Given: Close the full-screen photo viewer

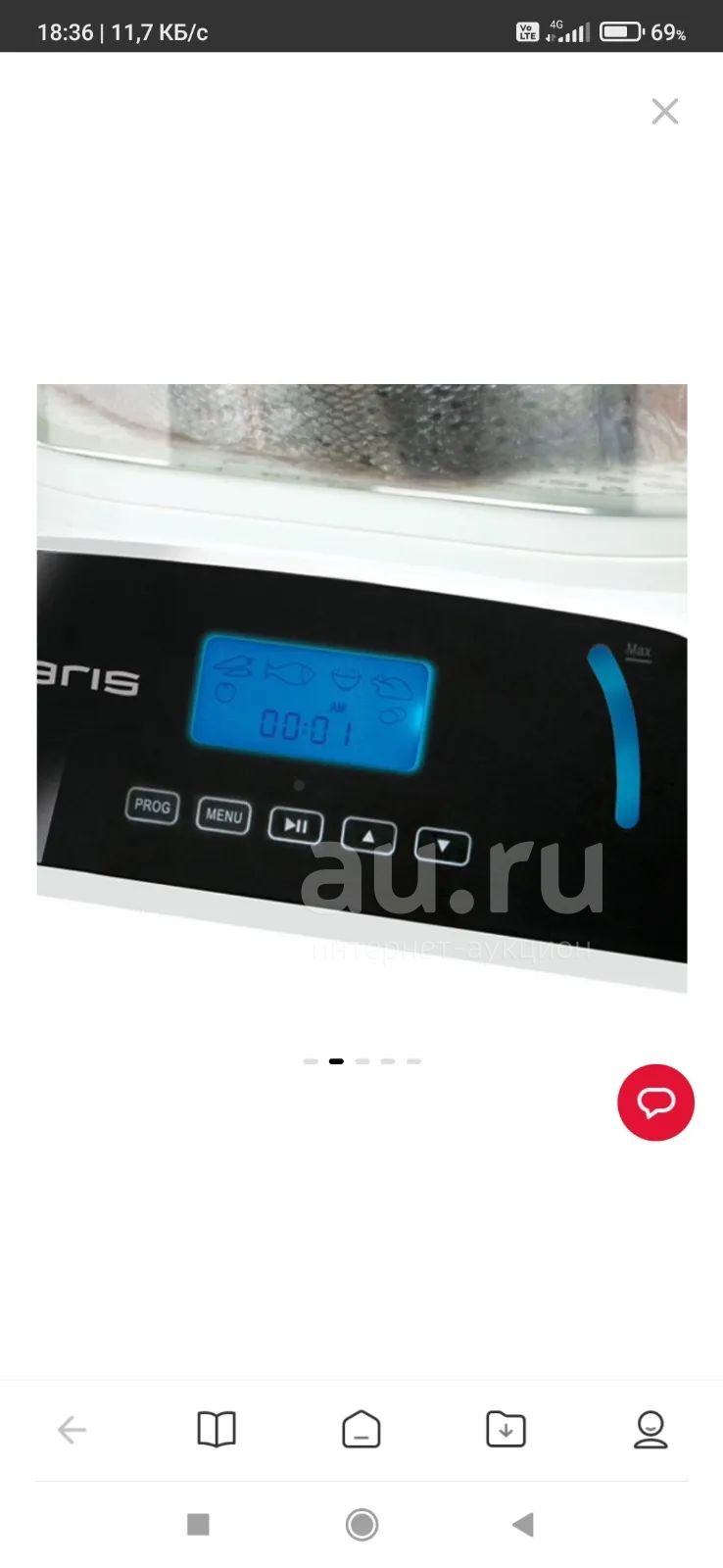Looking at the screenshot, I should pos(665,112).
